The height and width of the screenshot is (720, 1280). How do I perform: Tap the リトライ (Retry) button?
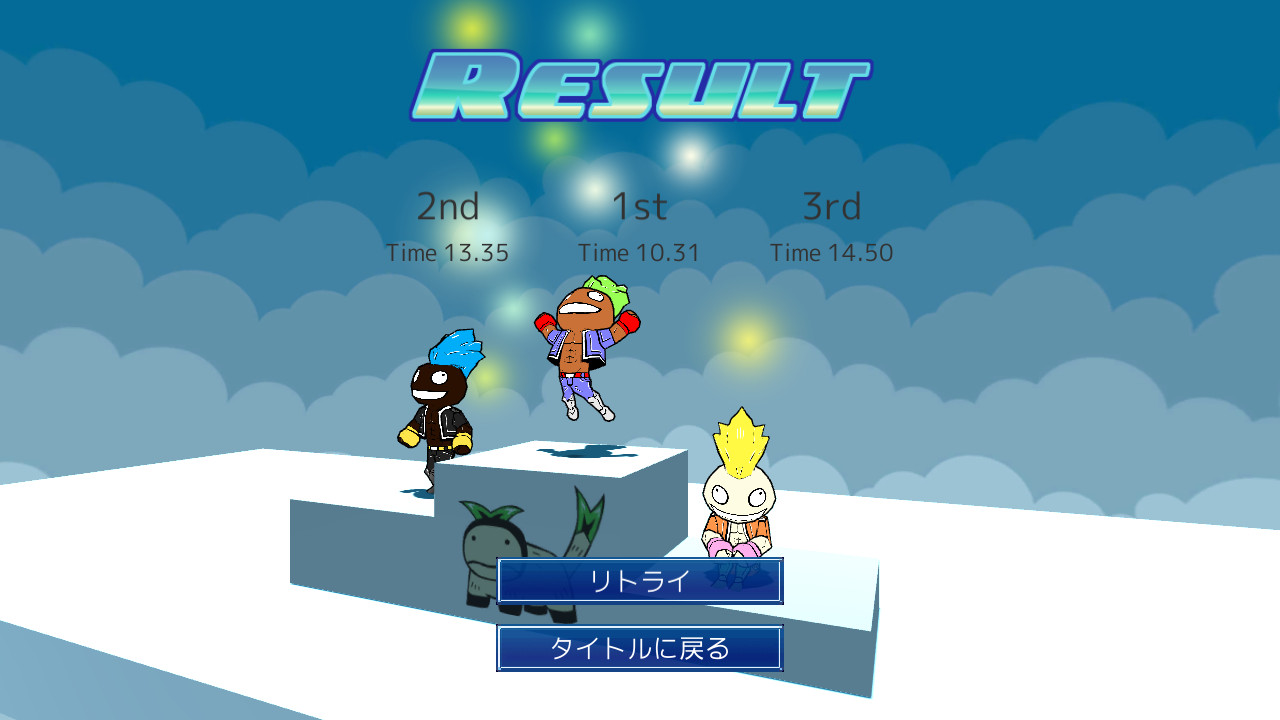point(640,581)
